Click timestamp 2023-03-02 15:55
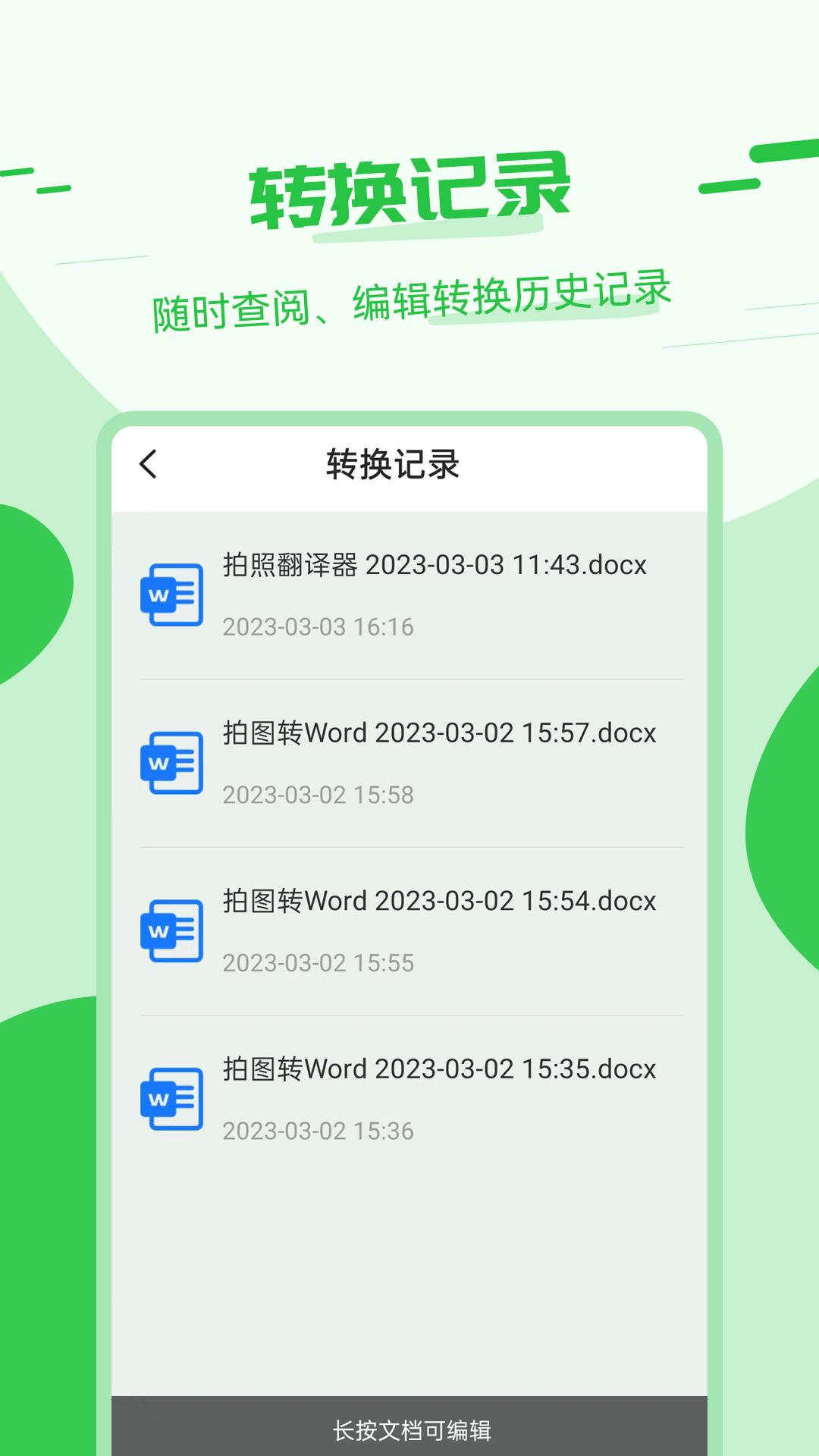 click(318, 963)
